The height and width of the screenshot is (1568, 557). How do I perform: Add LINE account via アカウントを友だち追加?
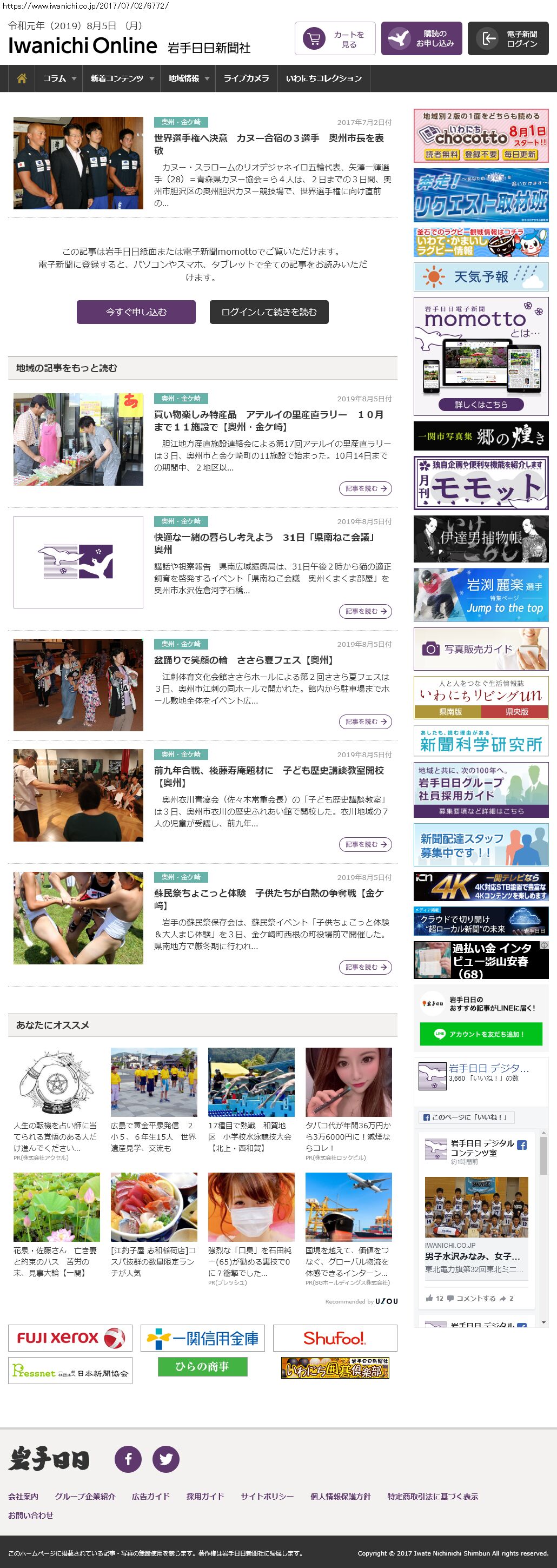click(481, 1034)
